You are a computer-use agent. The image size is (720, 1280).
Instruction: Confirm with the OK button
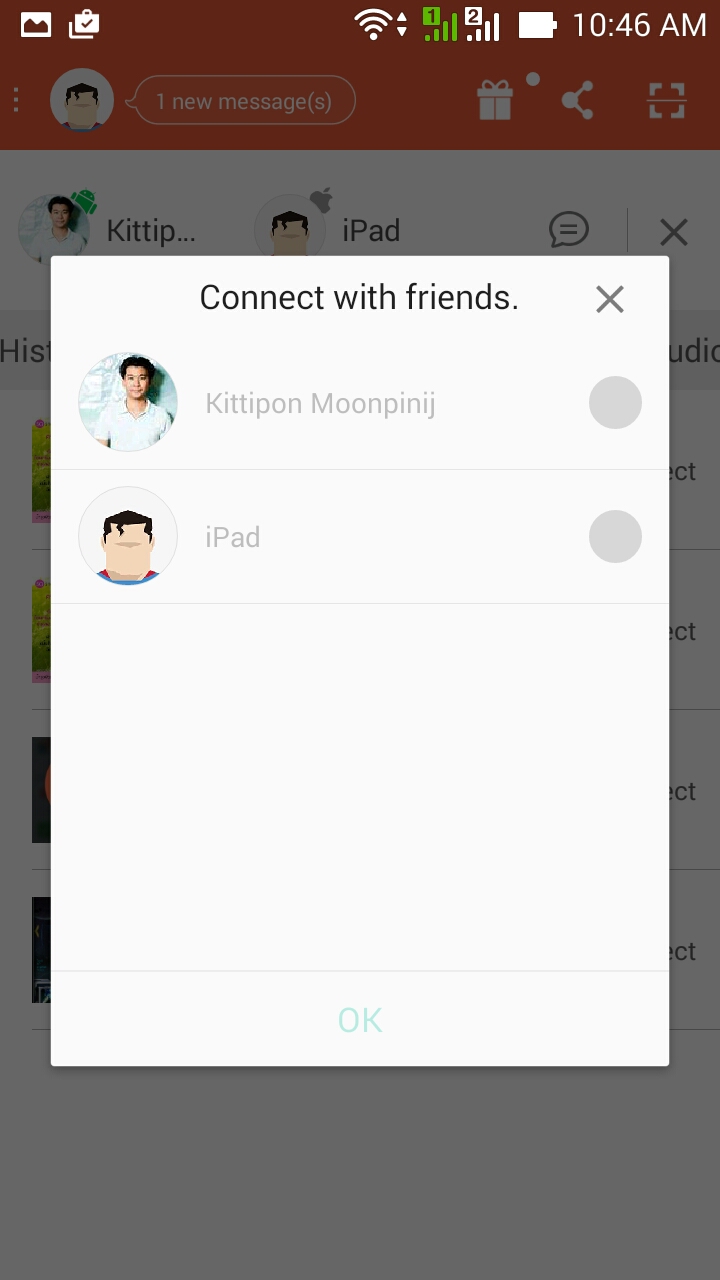tap(360, 1019)
